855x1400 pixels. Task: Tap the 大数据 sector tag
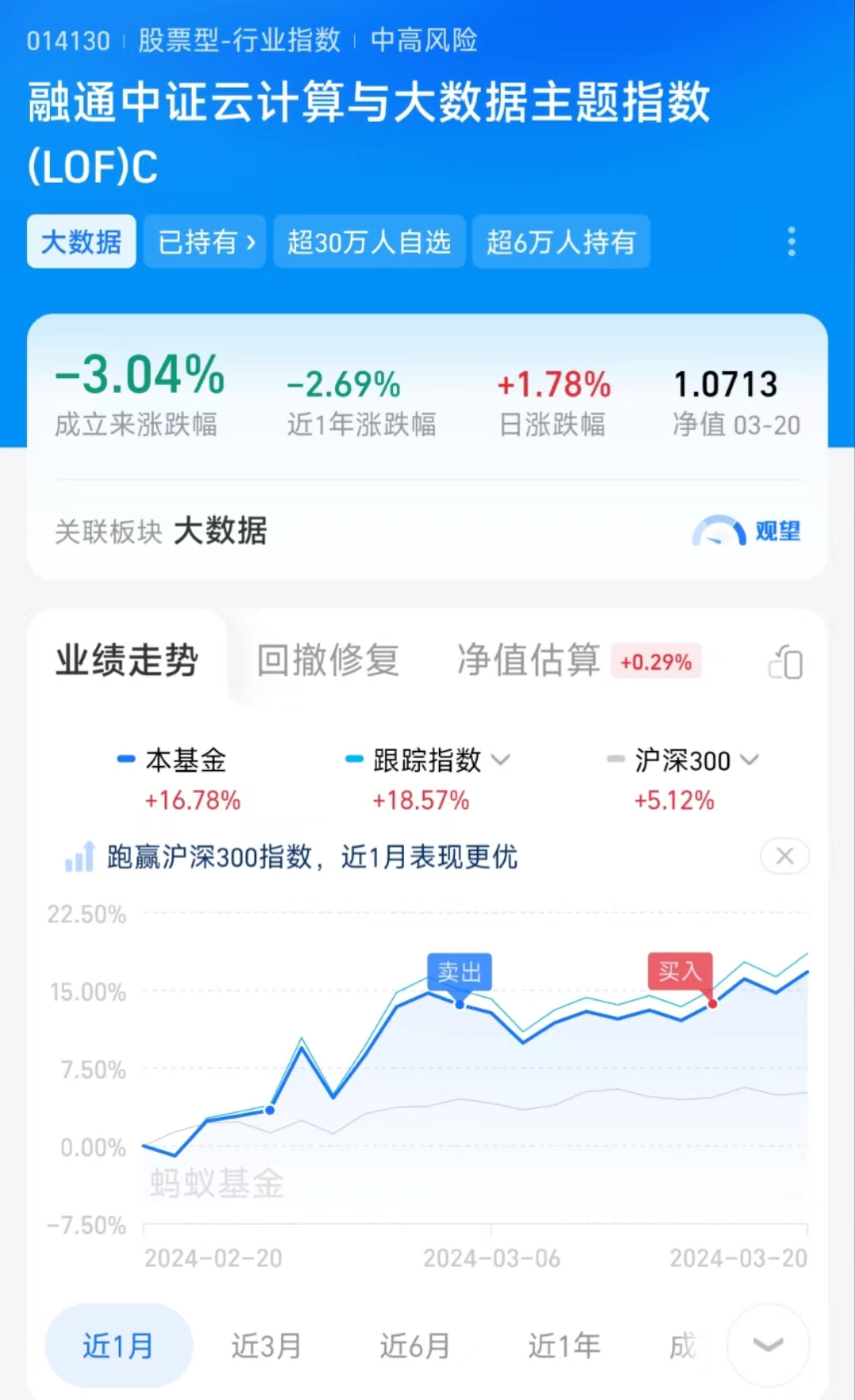[x=81, y=242]
